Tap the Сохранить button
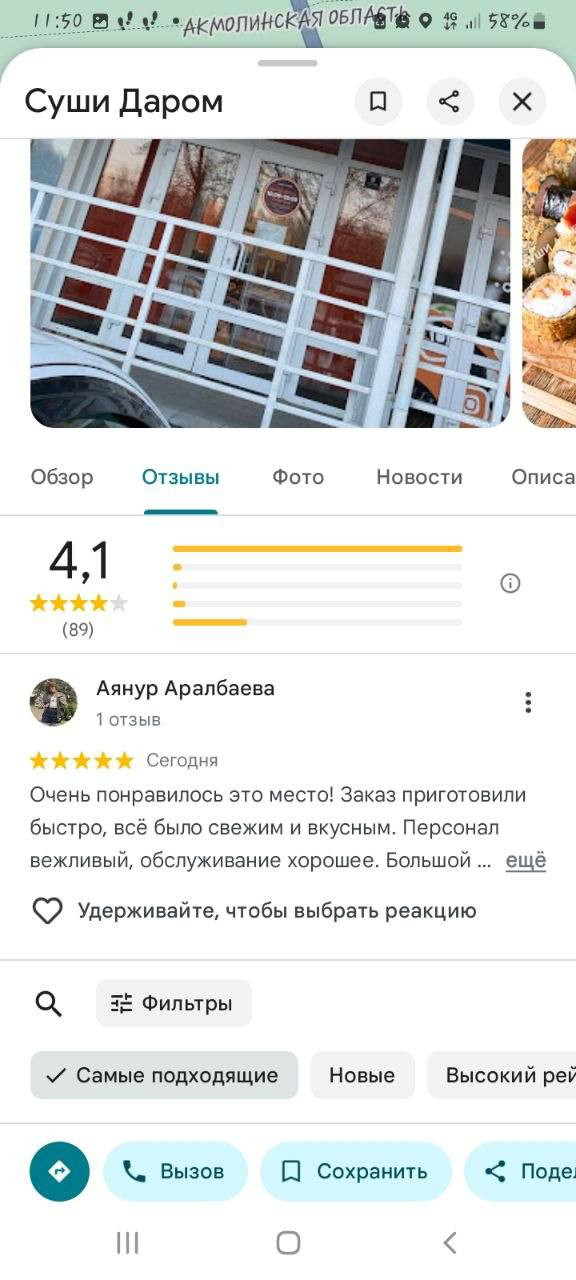 point(356,1171)
